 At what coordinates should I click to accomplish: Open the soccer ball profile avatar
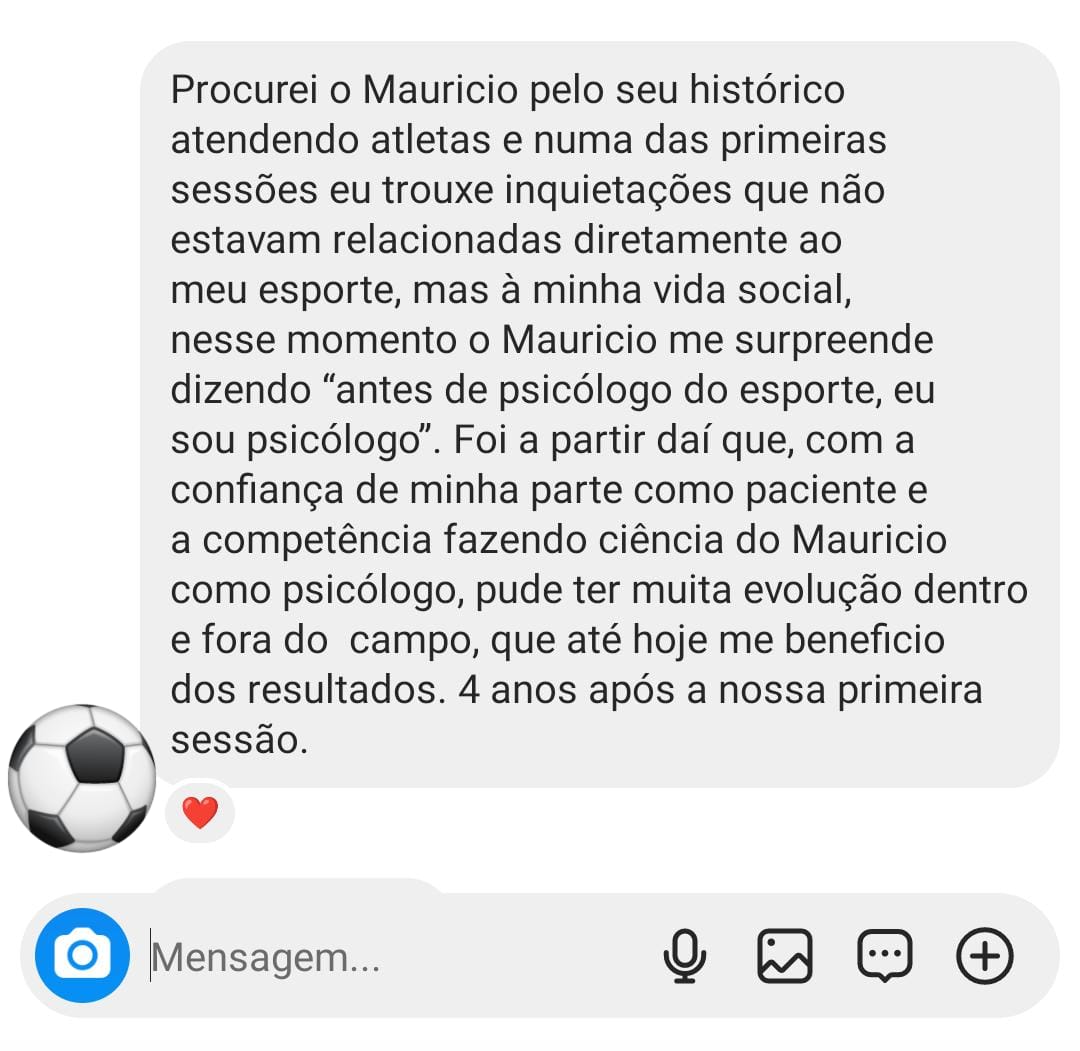click(82, 778)
